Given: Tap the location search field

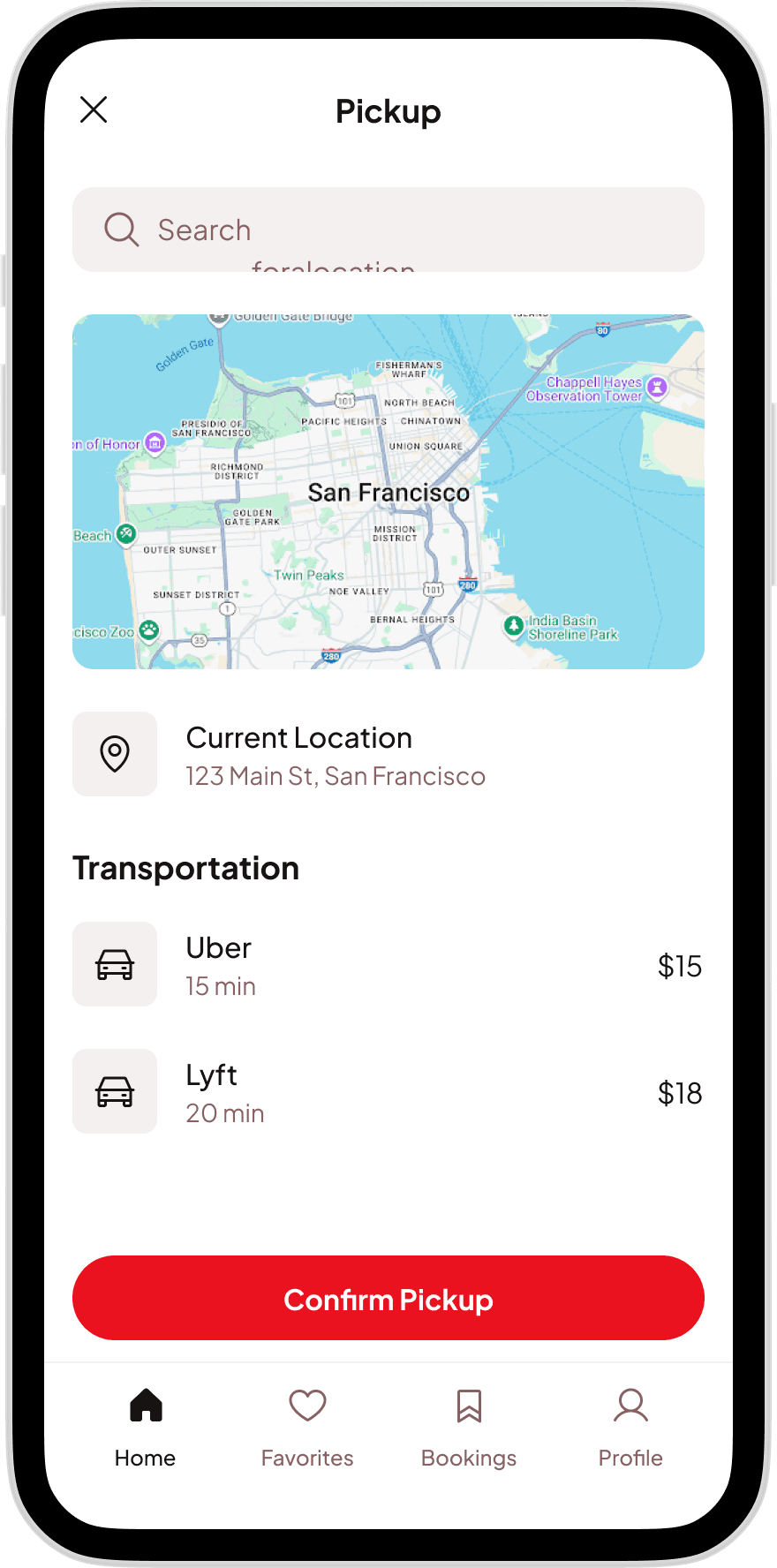Looking at the screenshot, I should pos(388,230).
